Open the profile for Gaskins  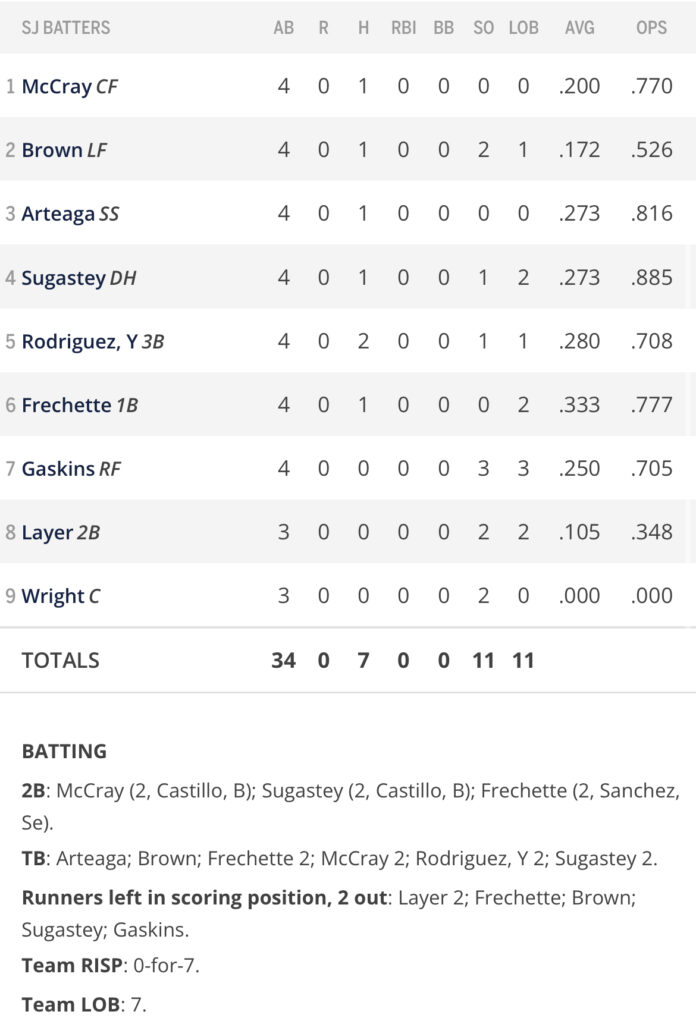pyautogui.click(x=58, y=469)
